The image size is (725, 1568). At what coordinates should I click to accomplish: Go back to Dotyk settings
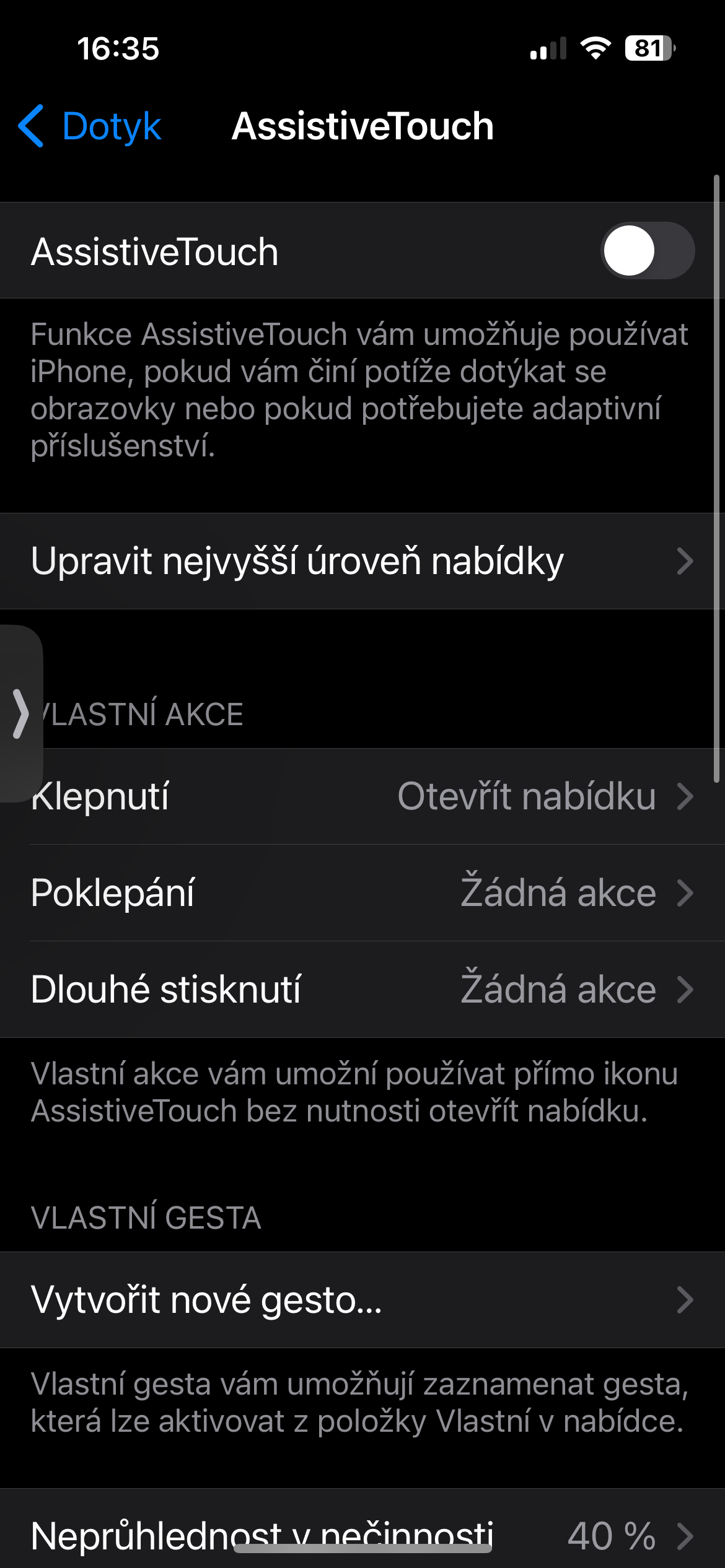pos(90,126)
